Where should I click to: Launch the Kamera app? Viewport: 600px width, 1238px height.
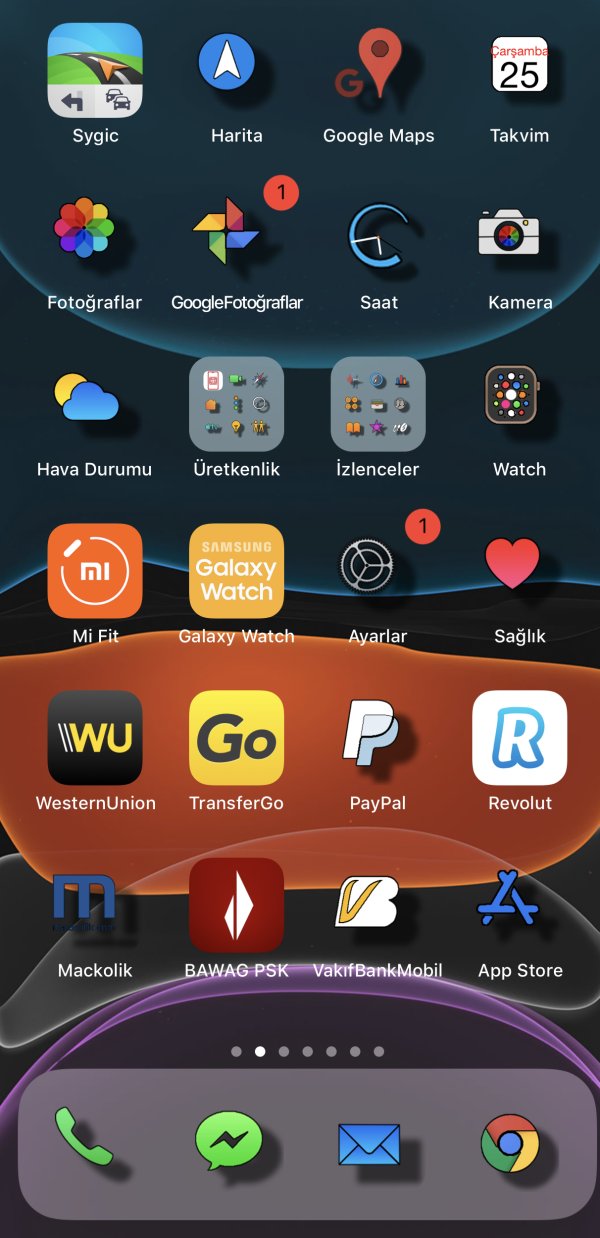click(x=519, y=235)
